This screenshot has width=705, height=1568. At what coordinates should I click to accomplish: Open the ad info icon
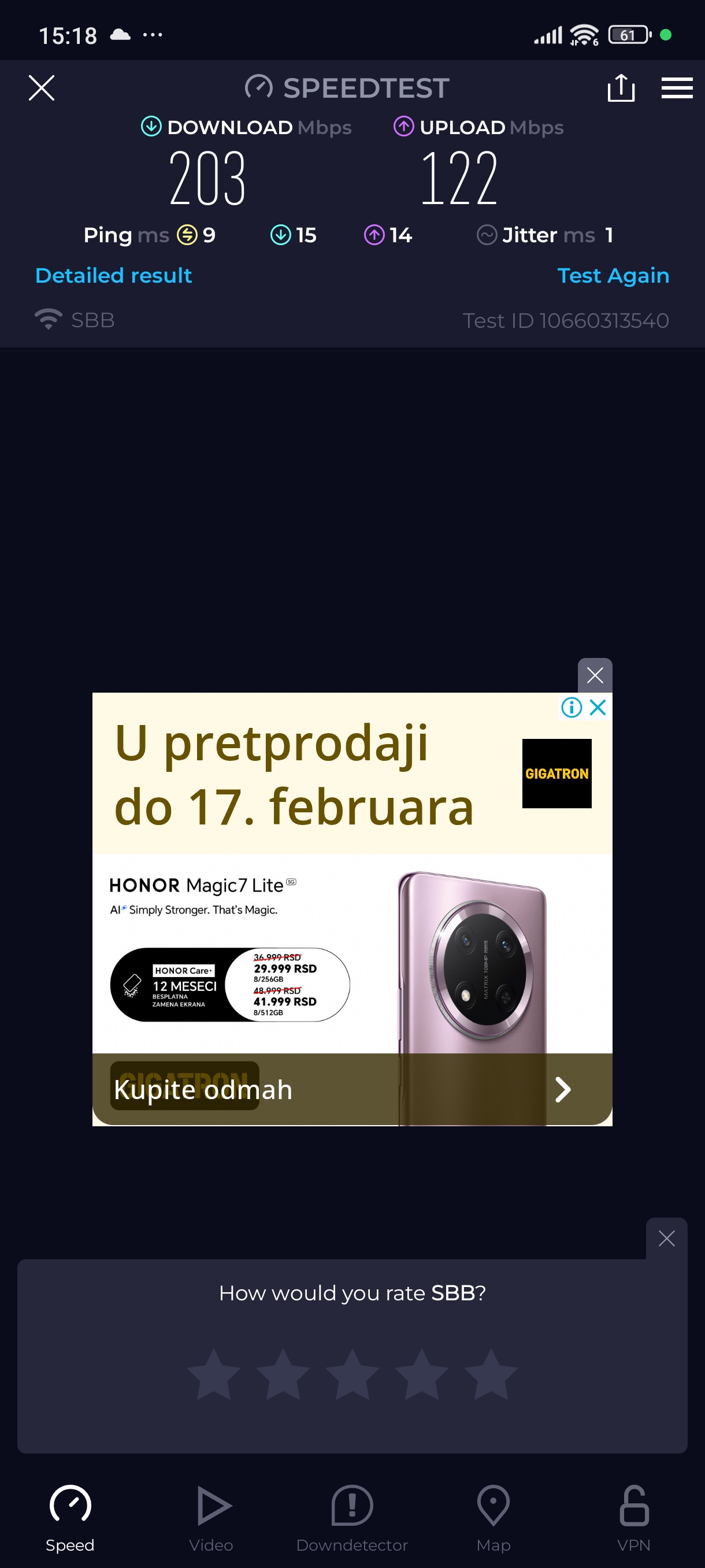(x=571, y=707)
